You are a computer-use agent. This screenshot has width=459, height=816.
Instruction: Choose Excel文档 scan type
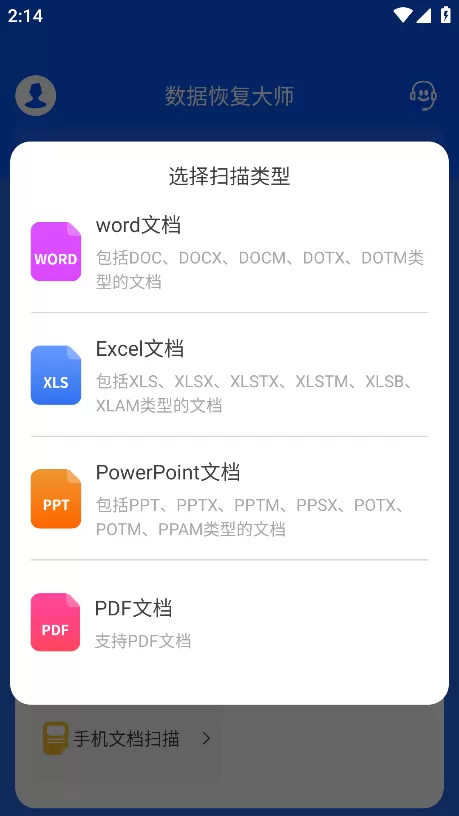click(x=229, y=375)
